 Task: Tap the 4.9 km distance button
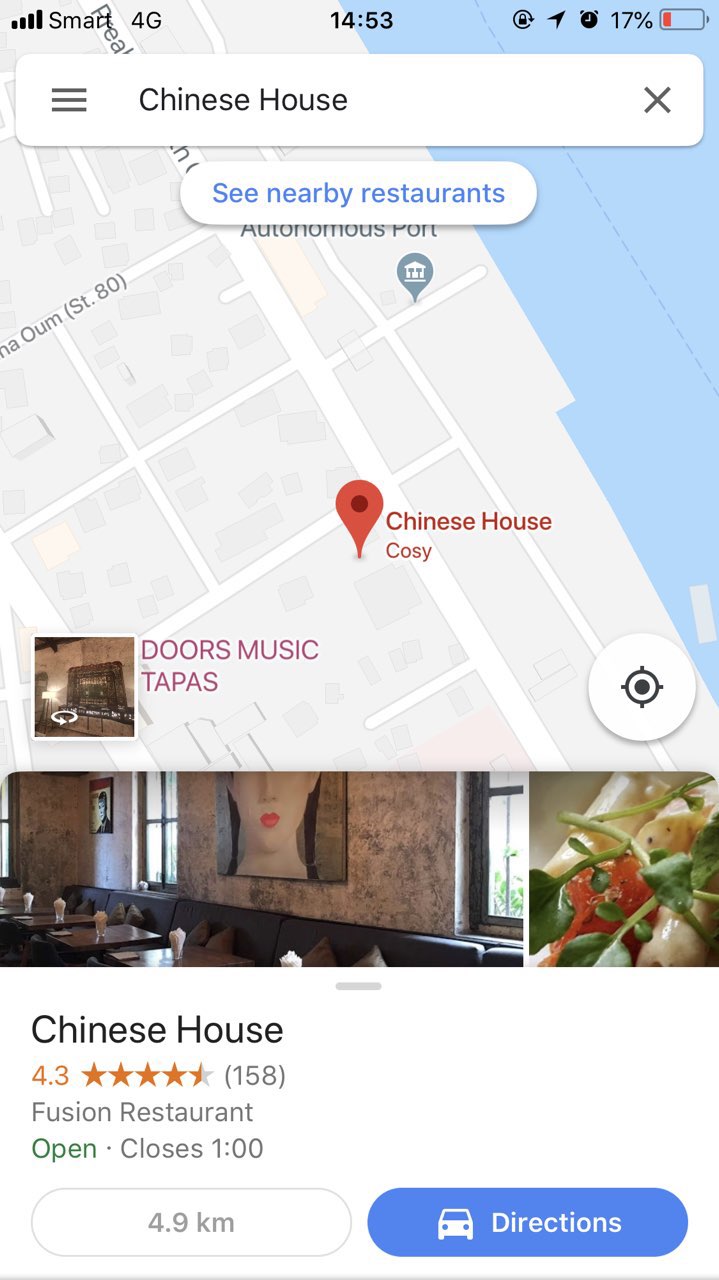click(x=191, y=1222)
